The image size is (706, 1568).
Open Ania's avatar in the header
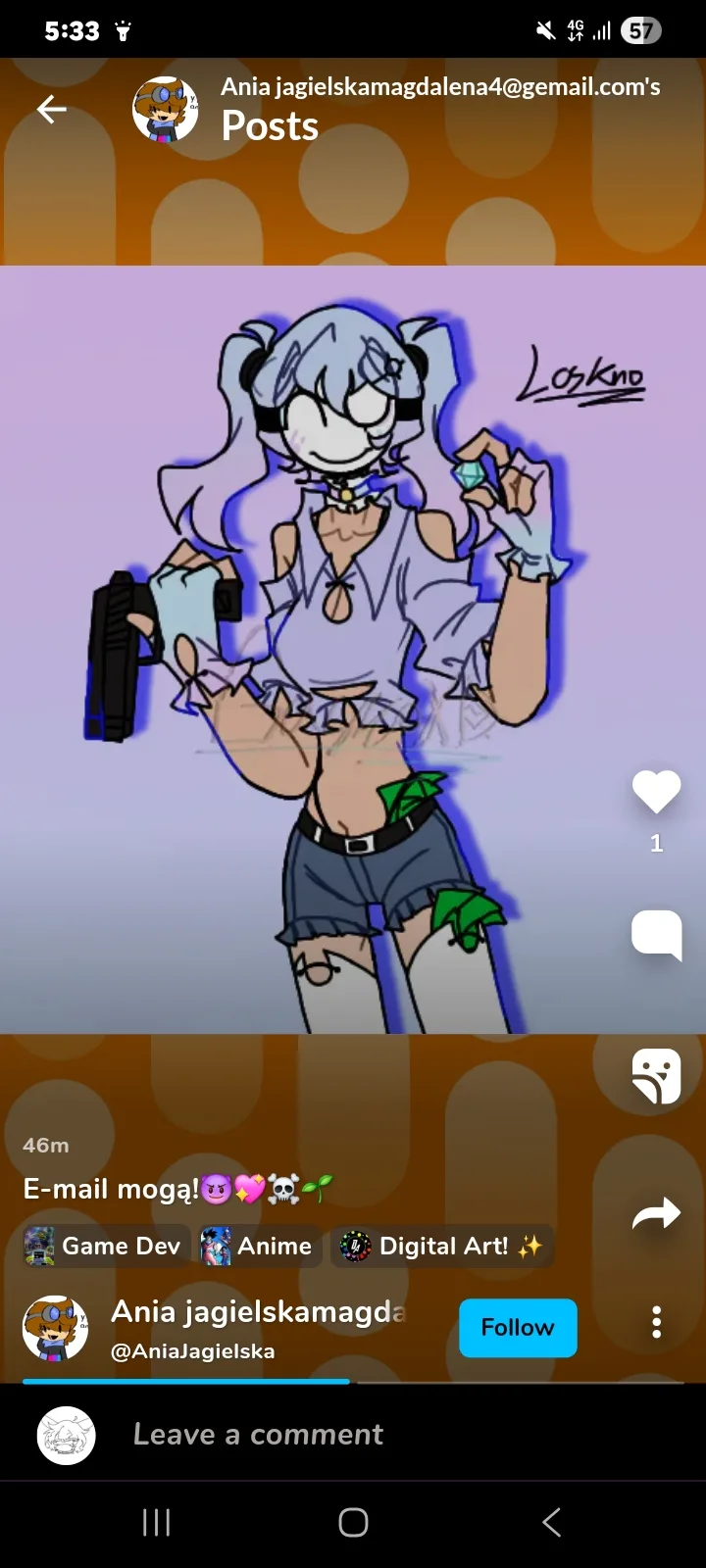pyautogui.click(x=166, y=110)
